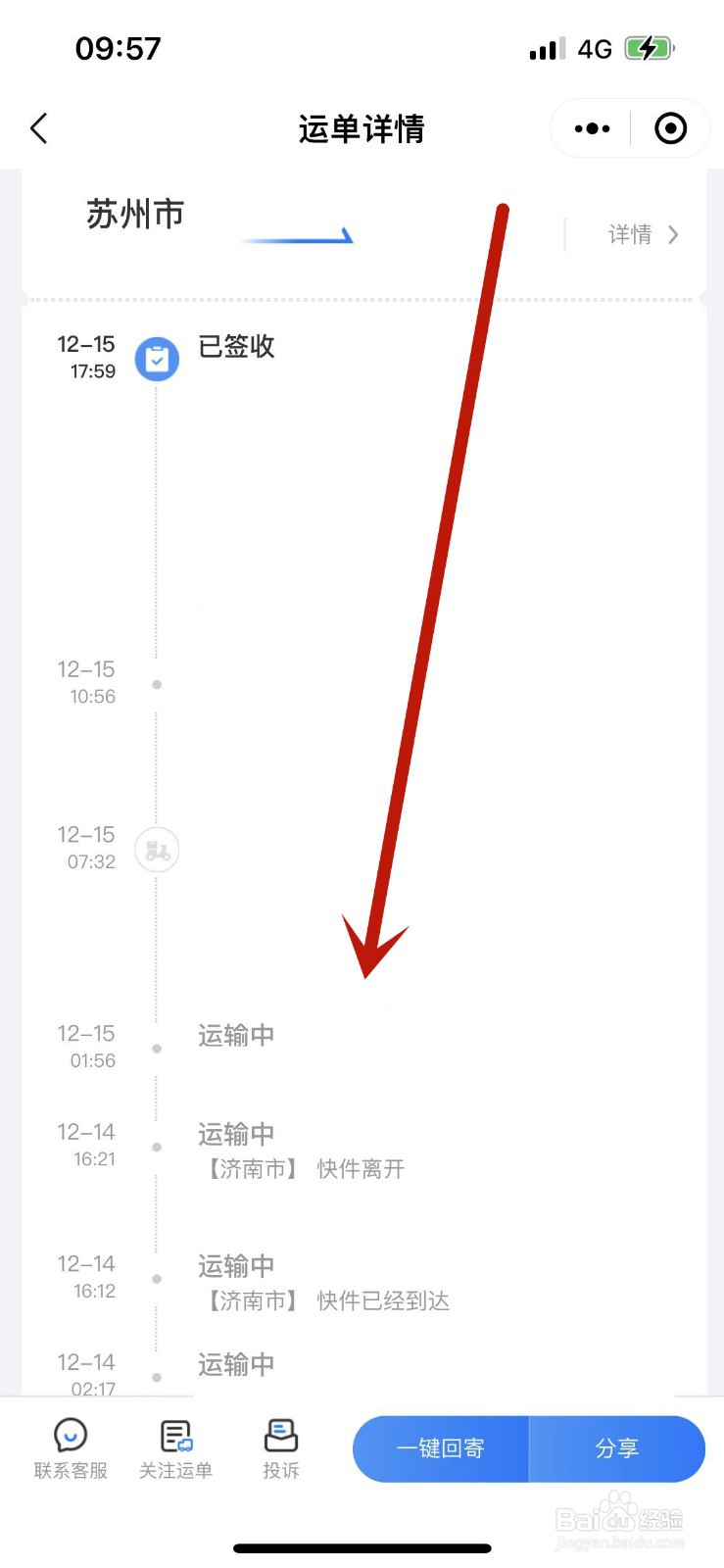Select the 12-15 01:56 运输中 entry

point(235,1036)
